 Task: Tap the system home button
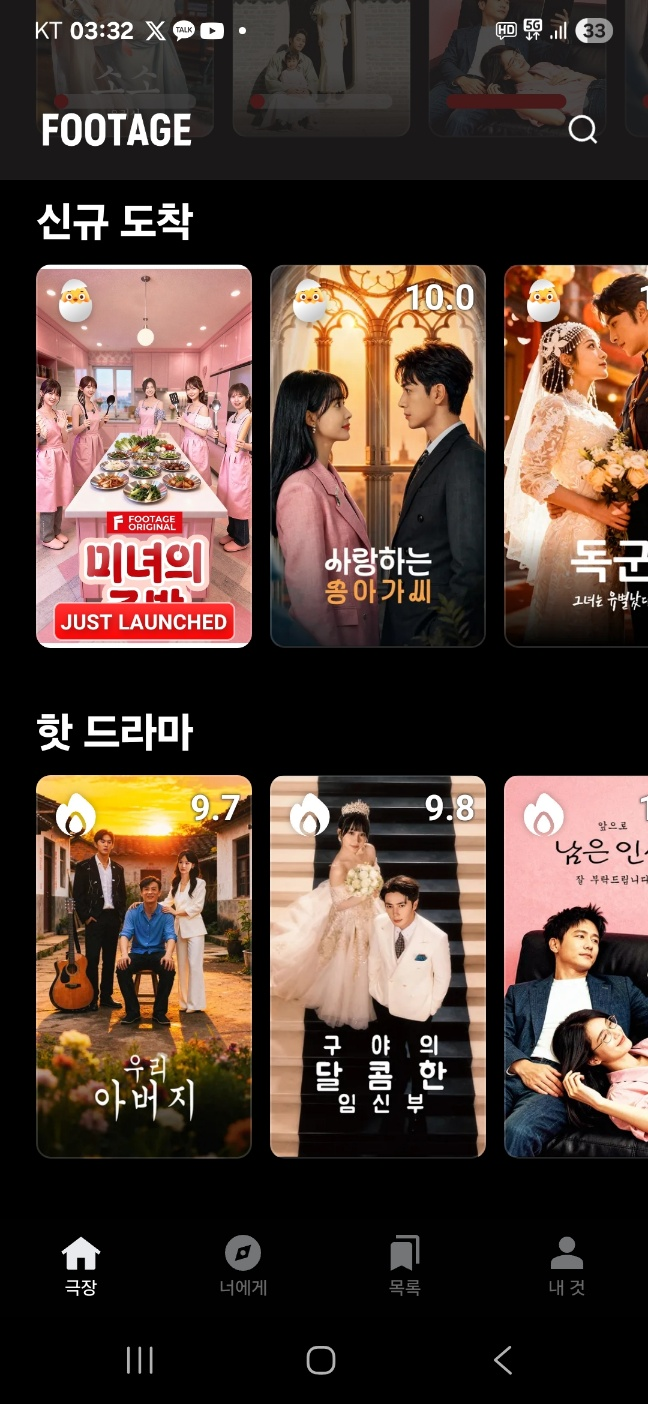click(x=321, y=1360)
